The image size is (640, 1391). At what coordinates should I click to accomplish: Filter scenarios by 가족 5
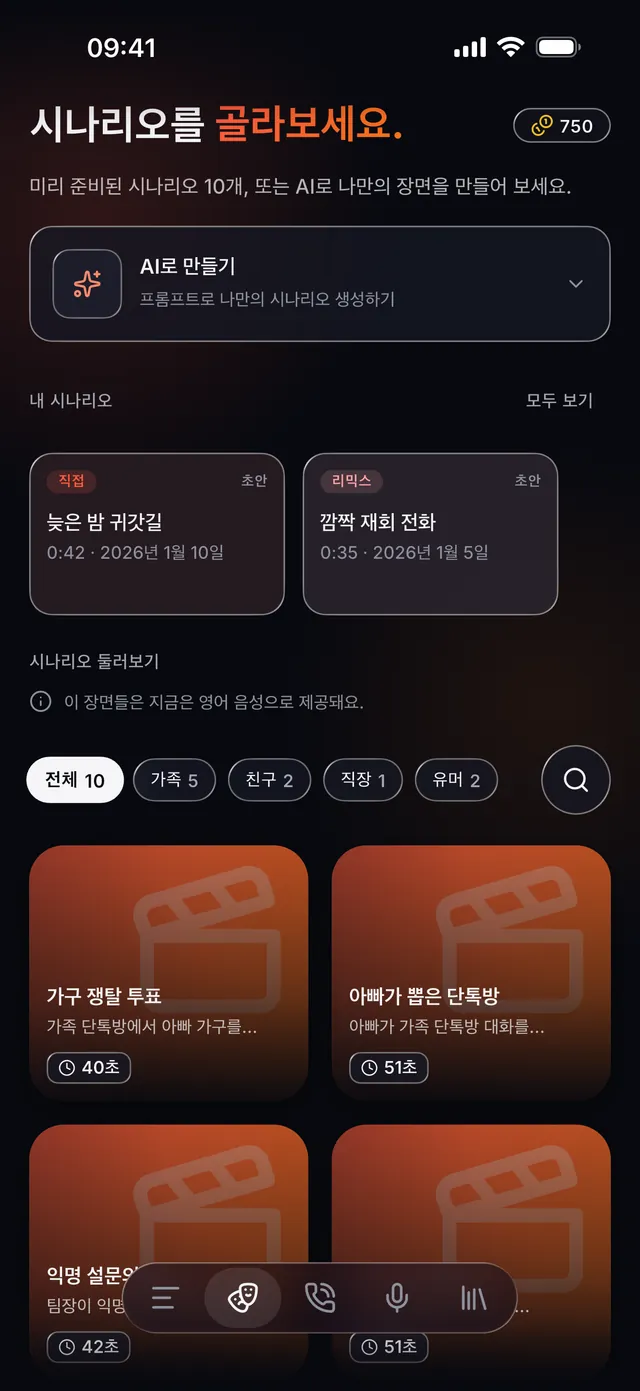tap(174, 780)
